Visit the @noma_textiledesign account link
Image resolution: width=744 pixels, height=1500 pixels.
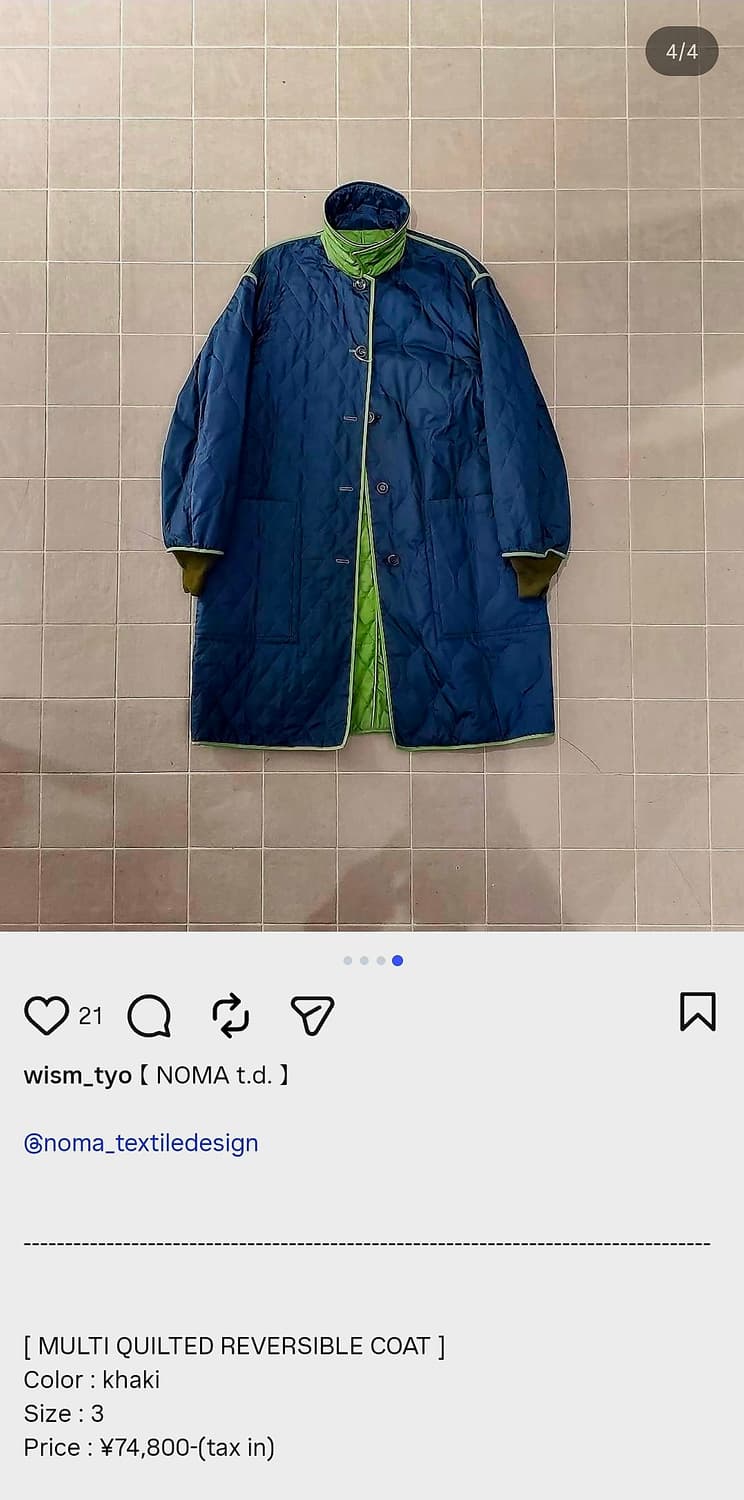pos(140,1142)
